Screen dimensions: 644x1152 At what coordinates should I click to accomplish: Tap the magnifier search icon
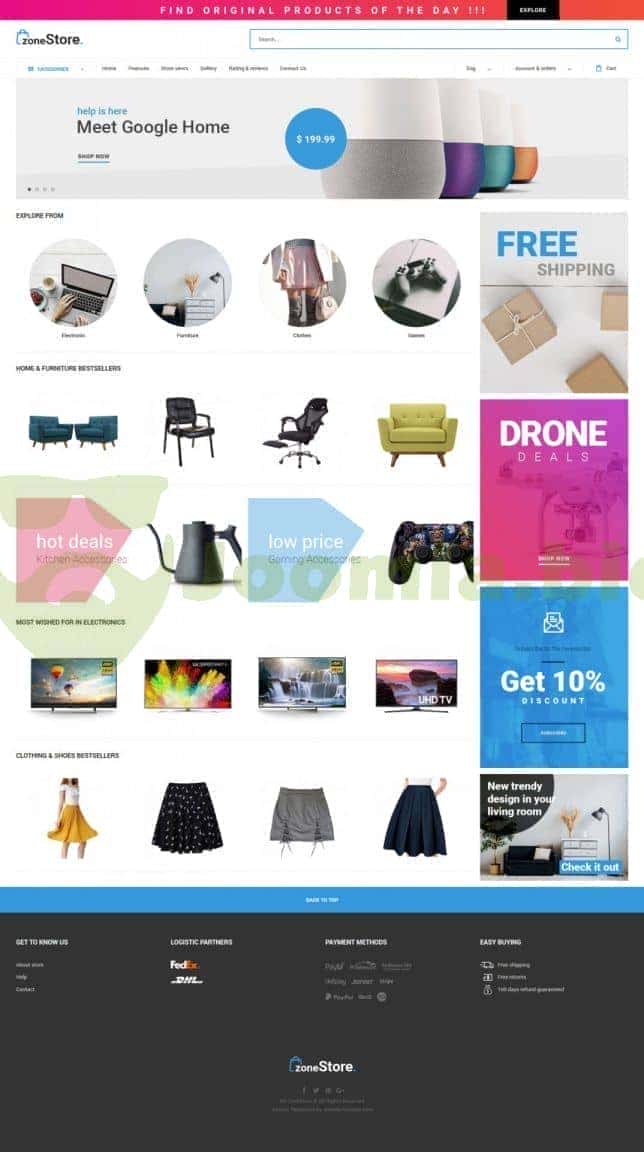click(x=617, y=39)
